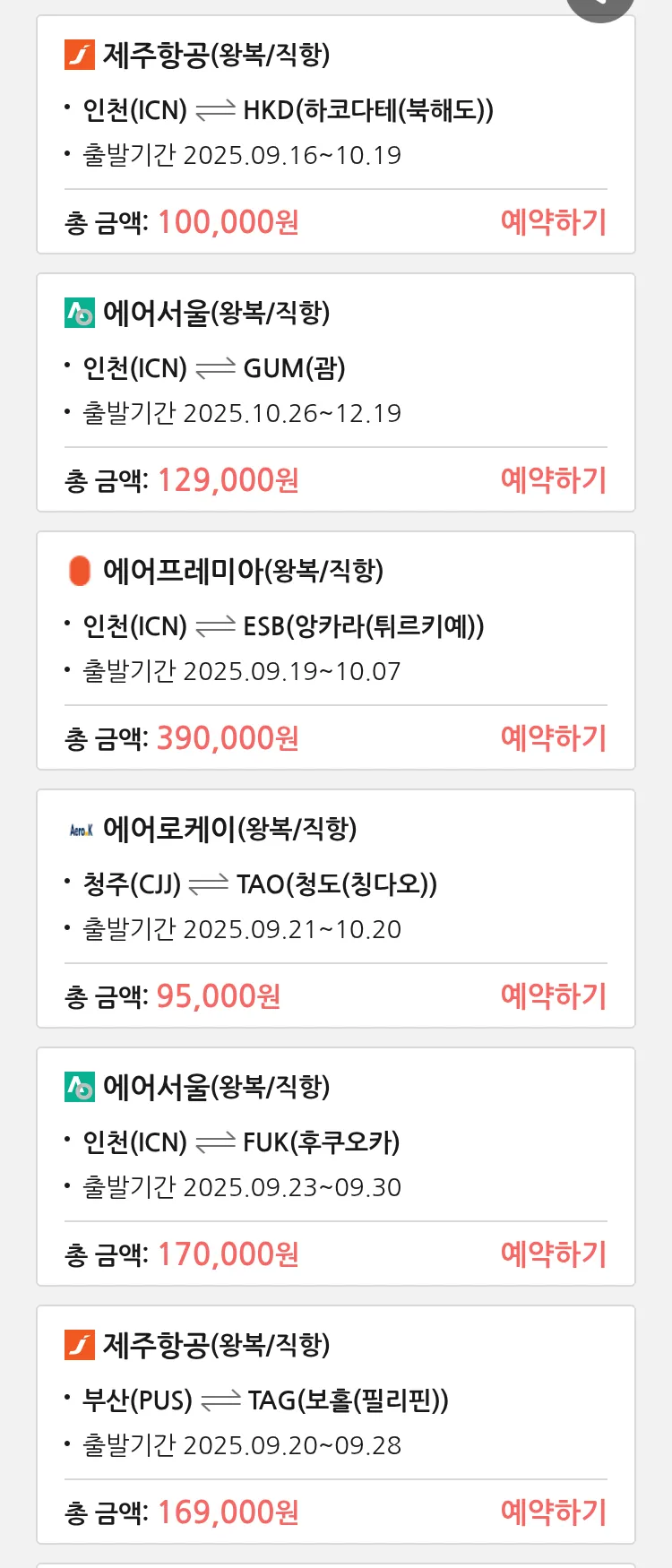Click the Jeju Air logo on the Hakodate deal
Image resolution: width=672 pixels, height=1568 pixels.
click(78, 54)
